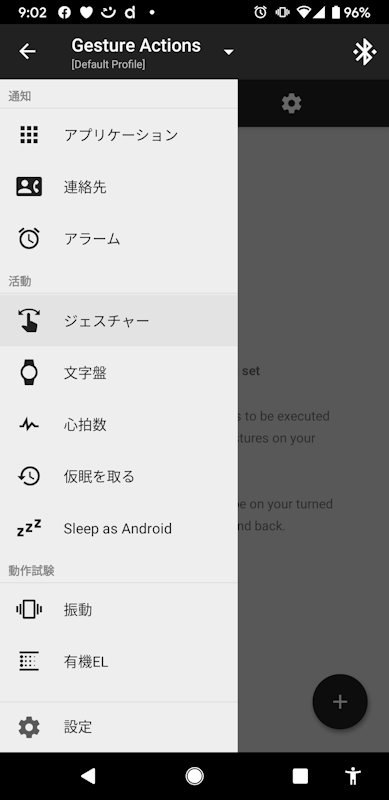389x800 pixels.
Task: Open 設定 settings in drawer
Action: pyautogui.click(x=118, y=727)
